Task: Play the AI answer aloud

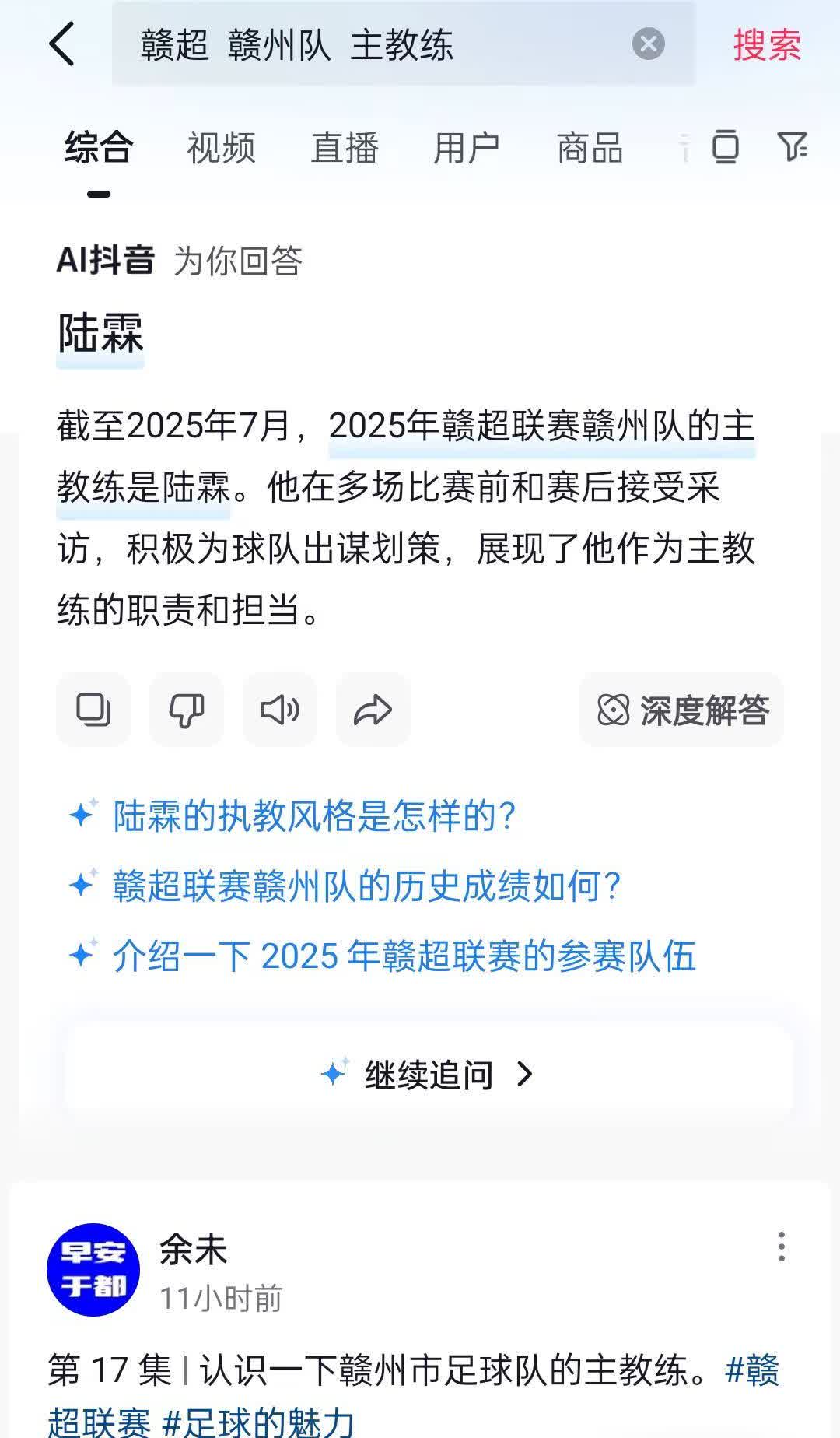Action: [280, 710]
